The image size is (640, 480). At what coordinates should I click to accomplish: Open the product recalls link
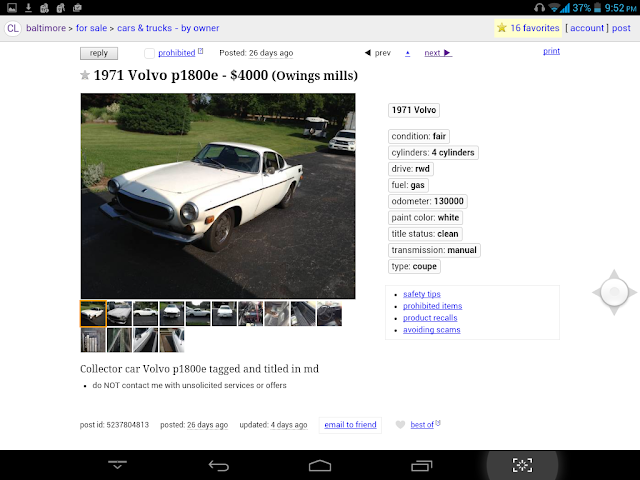(430, 318)
